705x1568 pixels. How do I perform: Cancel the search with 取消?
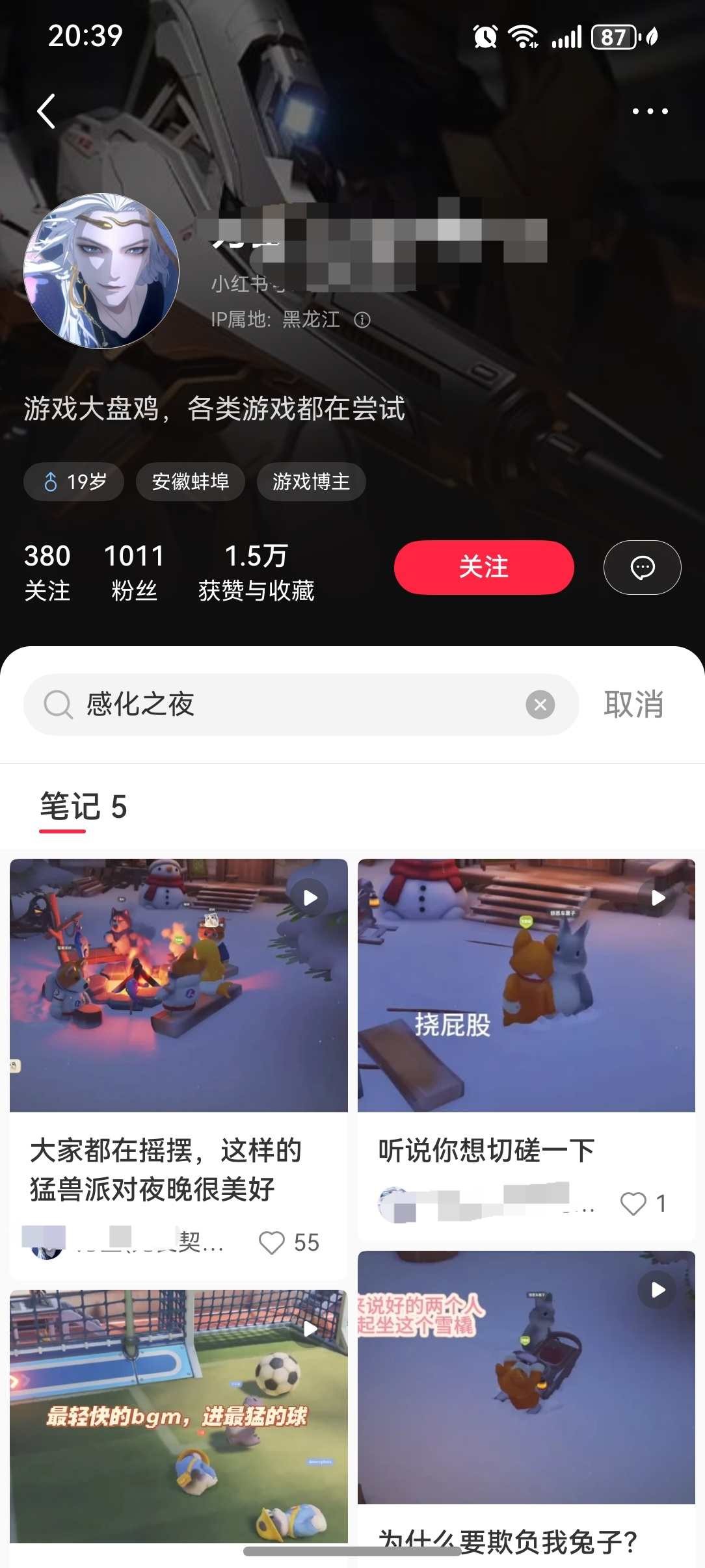[633, 704]
